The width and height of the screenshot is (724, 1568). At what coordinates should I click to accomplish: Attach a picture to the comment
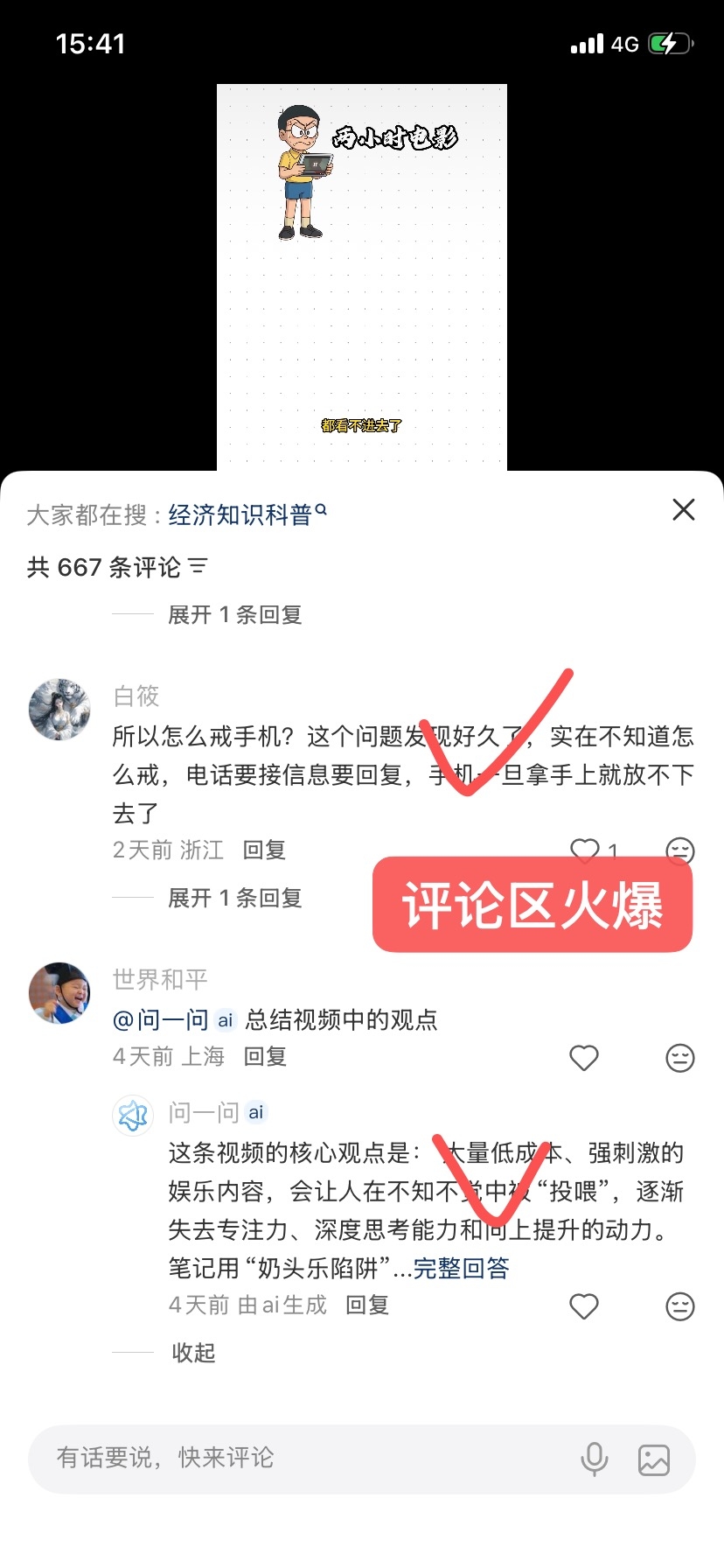click(654, 1459)
